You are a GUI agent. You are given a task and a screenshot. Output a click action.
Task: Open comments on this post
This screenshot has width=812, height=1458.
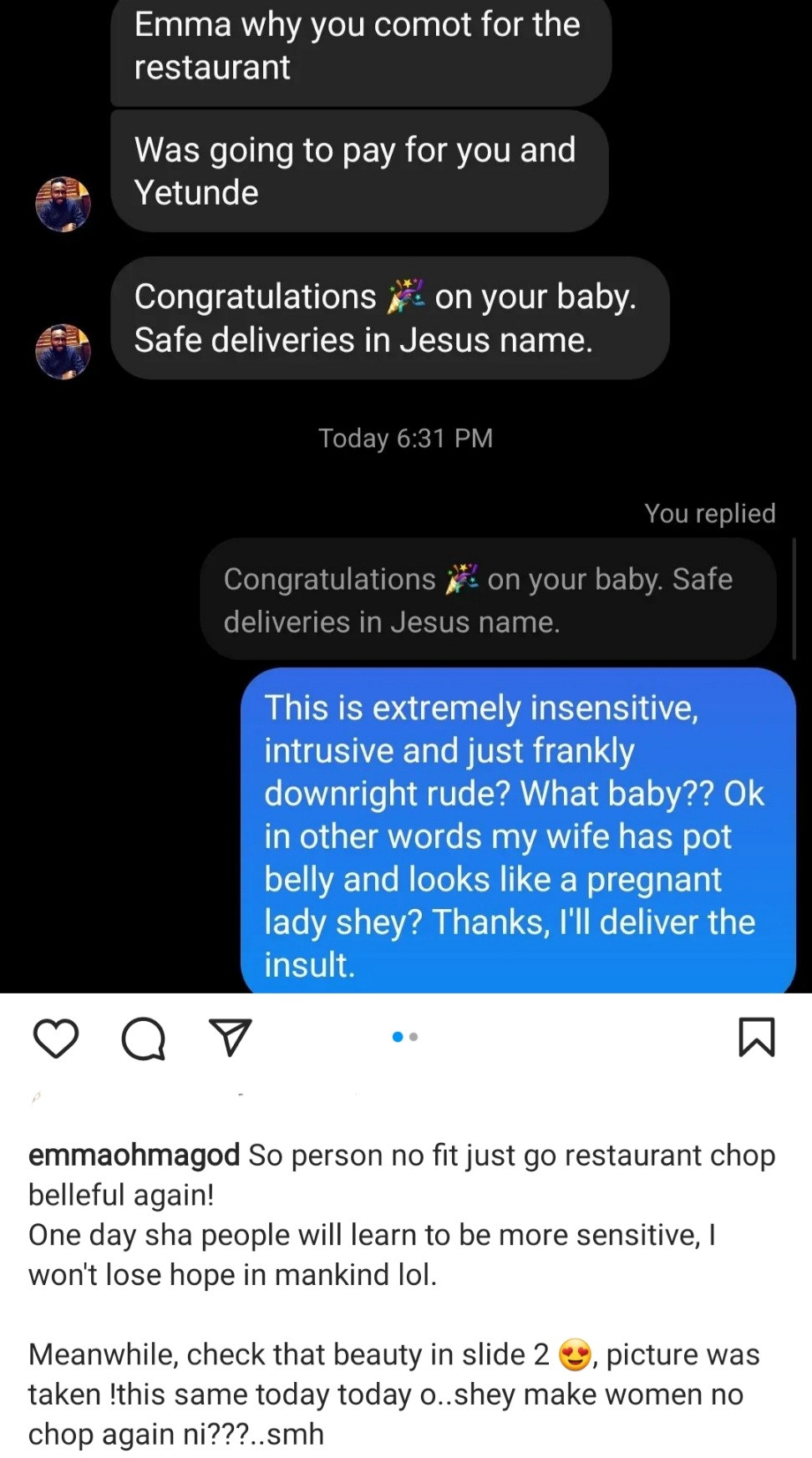point(143,1039)
